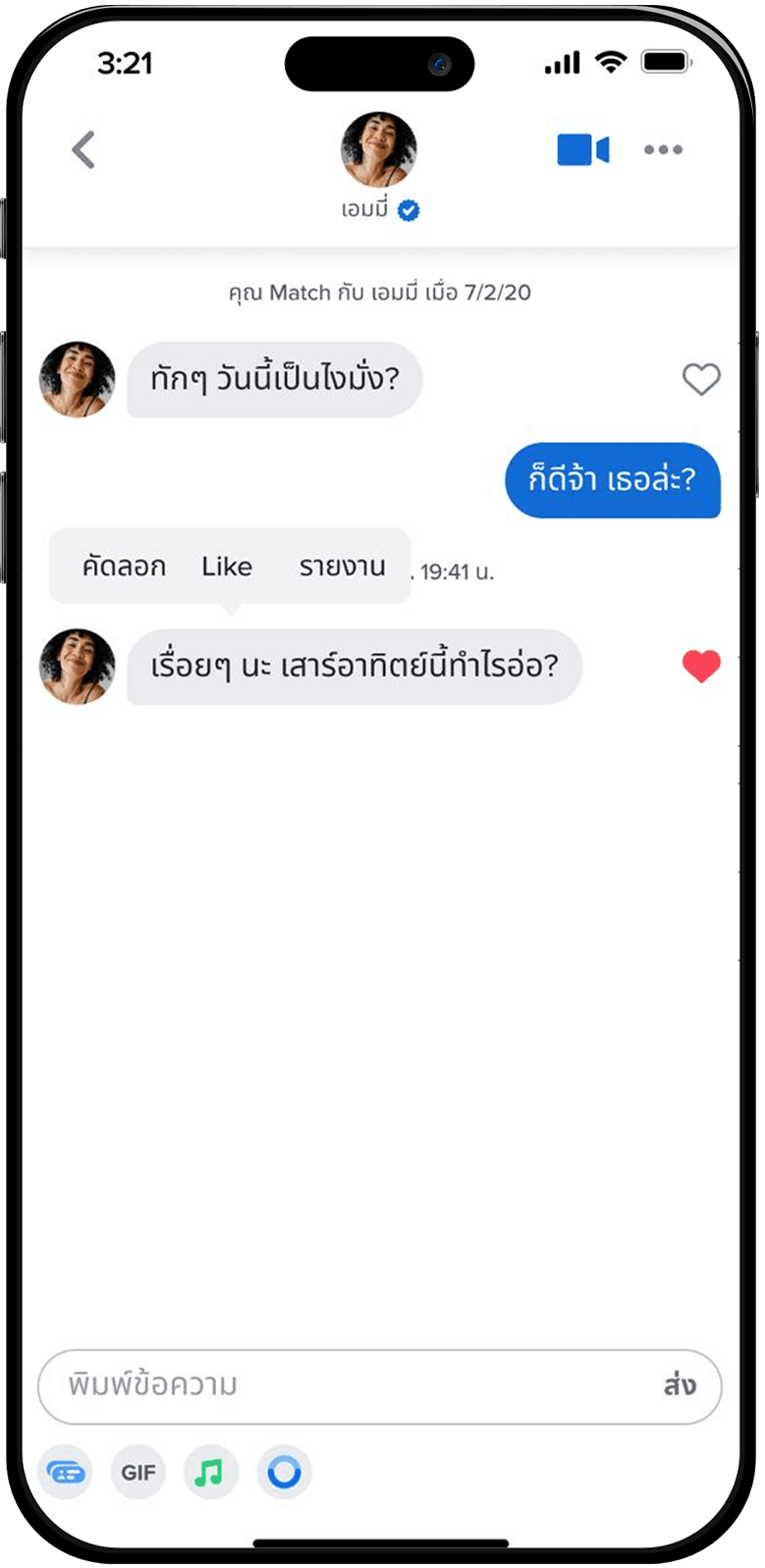Go back with the left chevron
Screen dimensions: 765x1568
(83, 149)
